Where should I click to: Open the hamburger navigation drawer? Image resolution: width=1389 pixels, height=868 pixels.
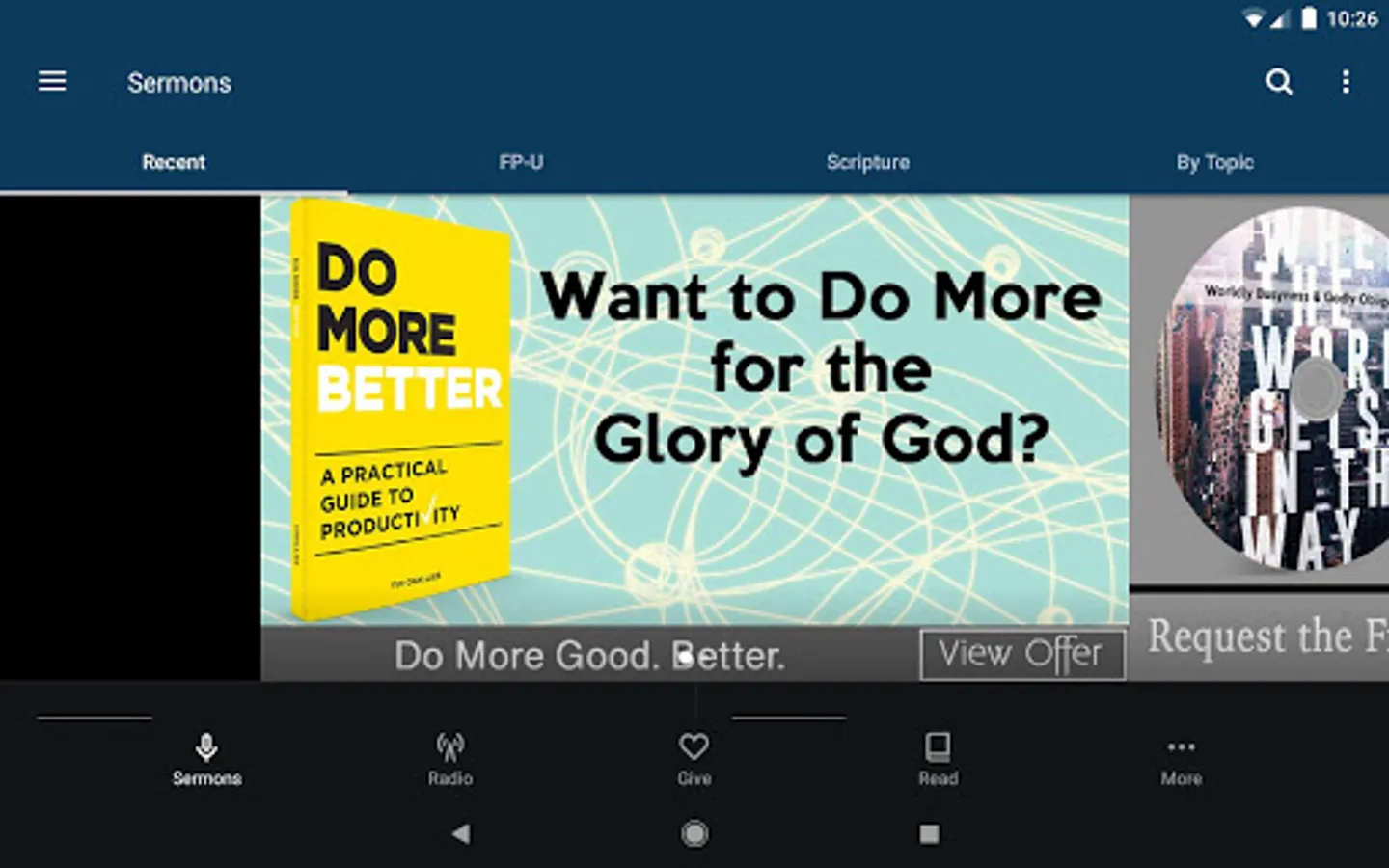point(52,82)
